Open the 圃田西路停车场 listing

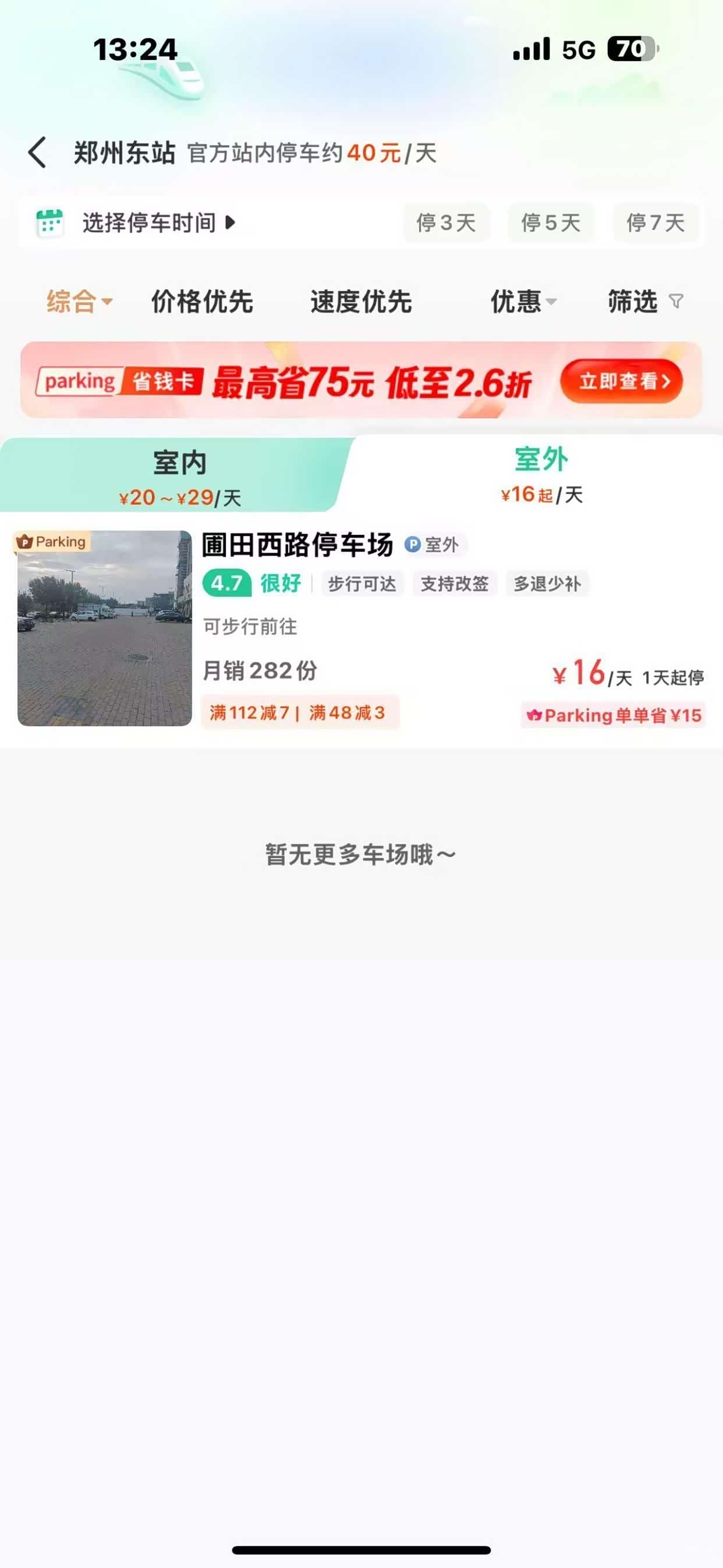click(297, 545)
